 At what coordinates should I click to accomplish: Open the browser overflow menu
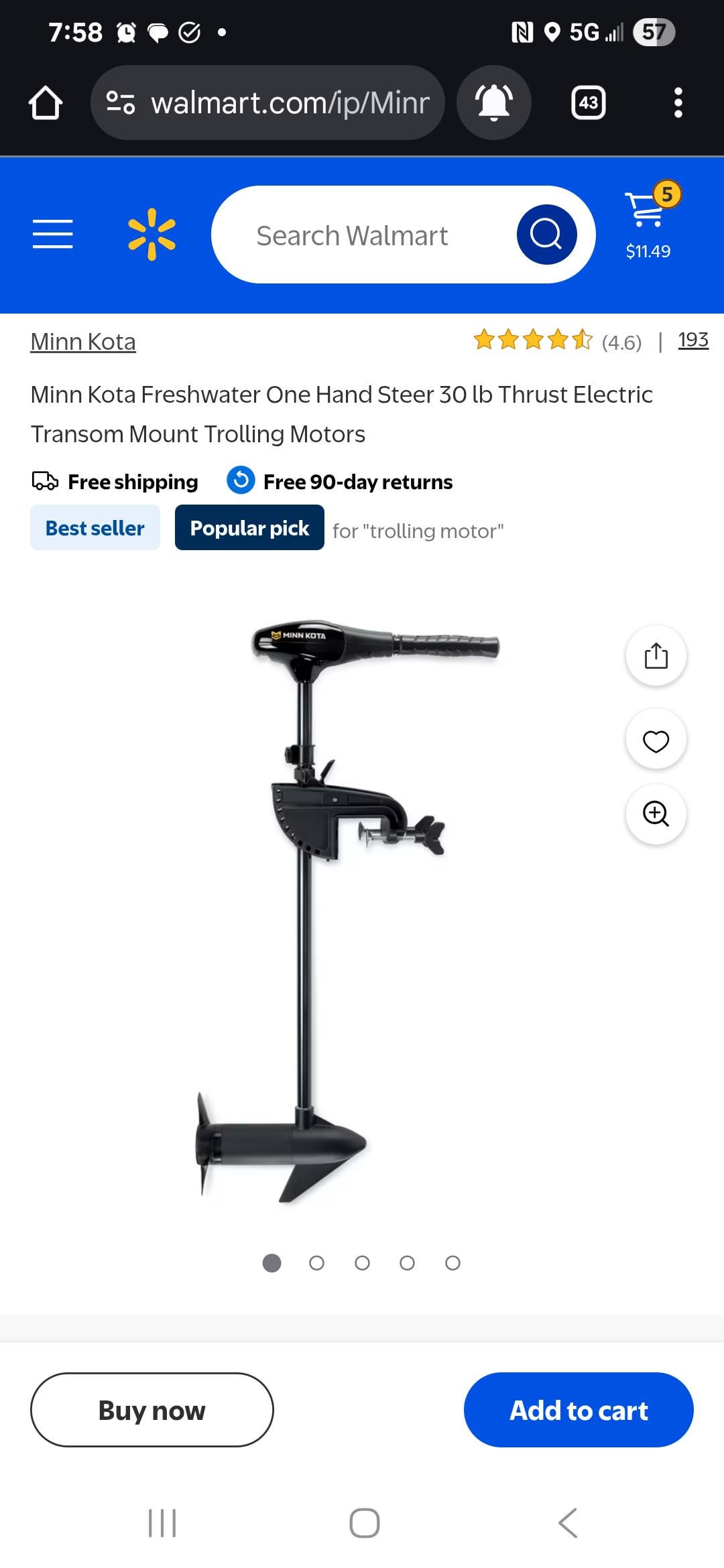pos(678,103)
